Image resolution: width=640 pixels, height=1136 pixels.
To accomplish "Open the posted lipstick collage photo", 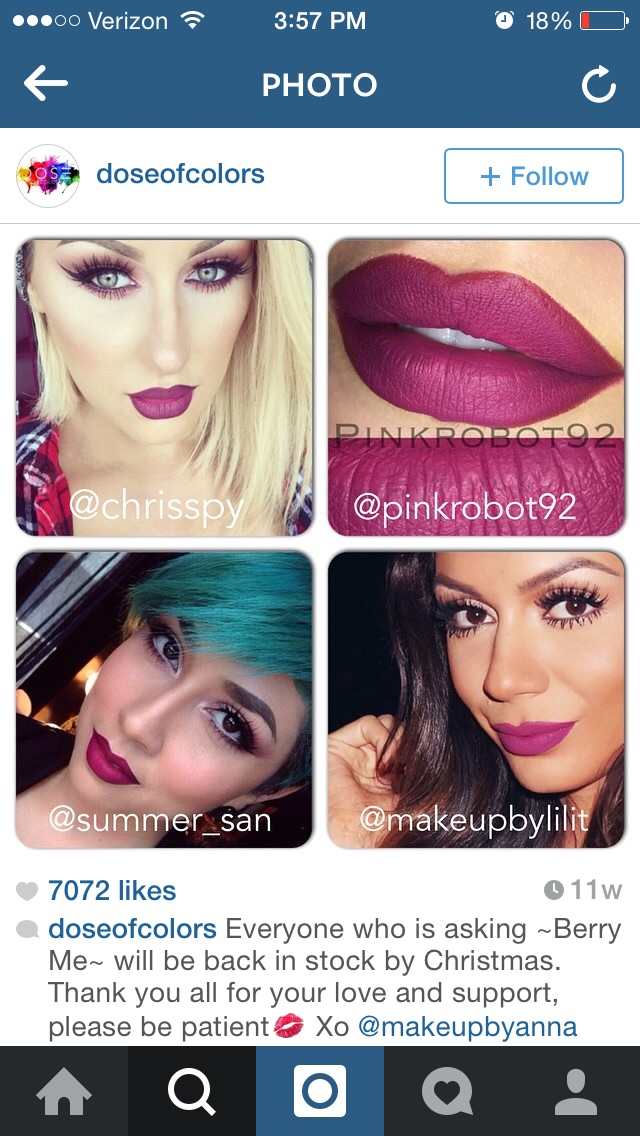I will [320, 543].
